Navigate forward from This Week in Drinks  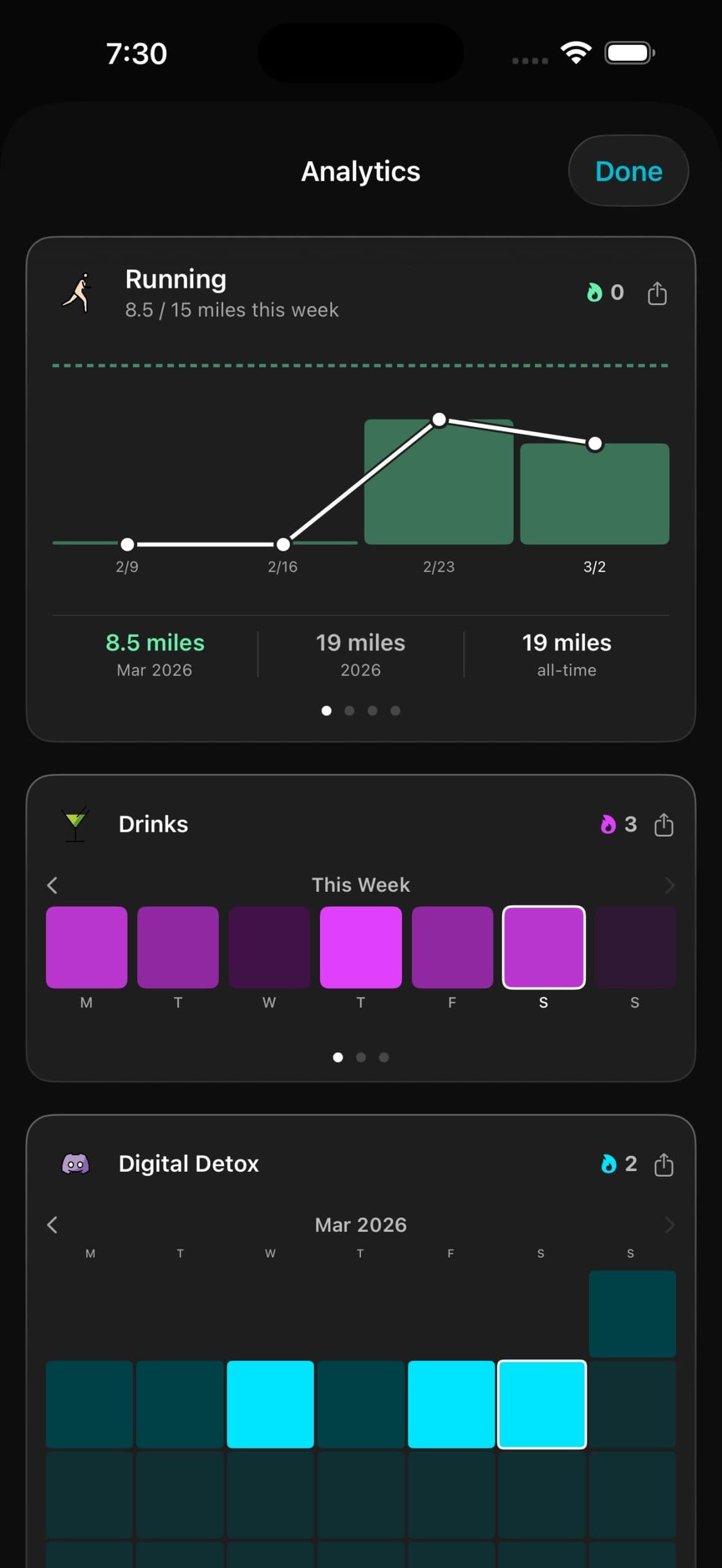[669, 884]
